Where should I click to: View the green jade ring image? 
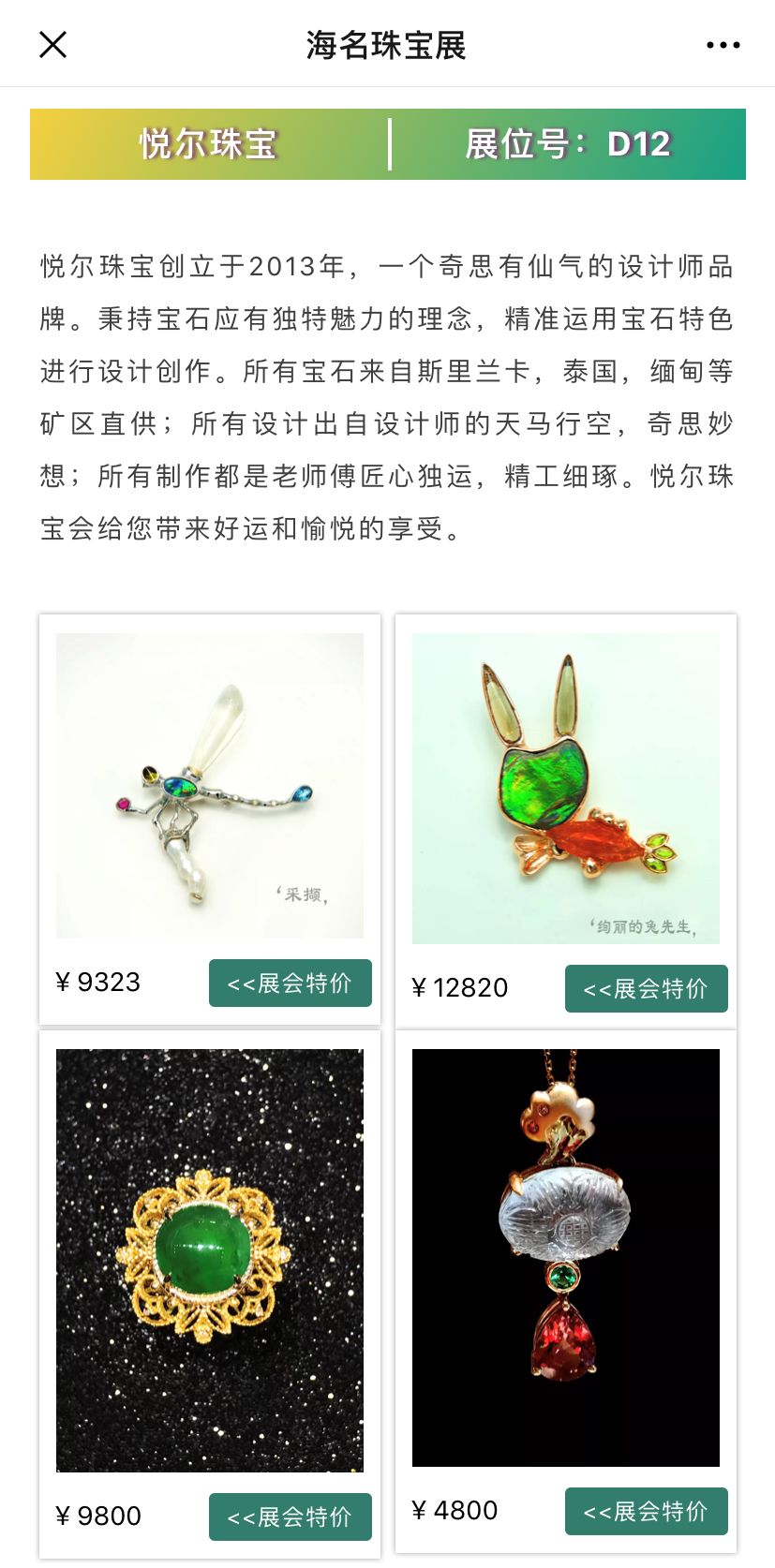click(210, 1261)
